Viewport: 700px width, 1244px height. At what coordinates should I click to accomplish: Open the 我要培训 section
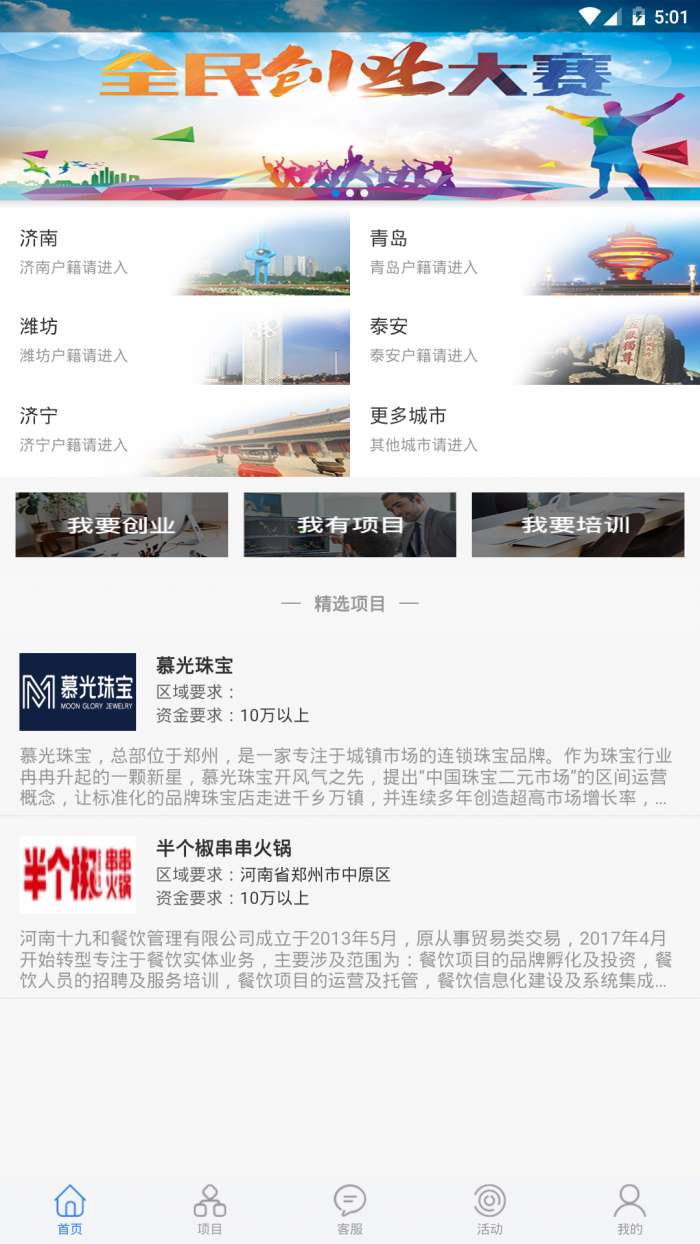coord(578,525)
